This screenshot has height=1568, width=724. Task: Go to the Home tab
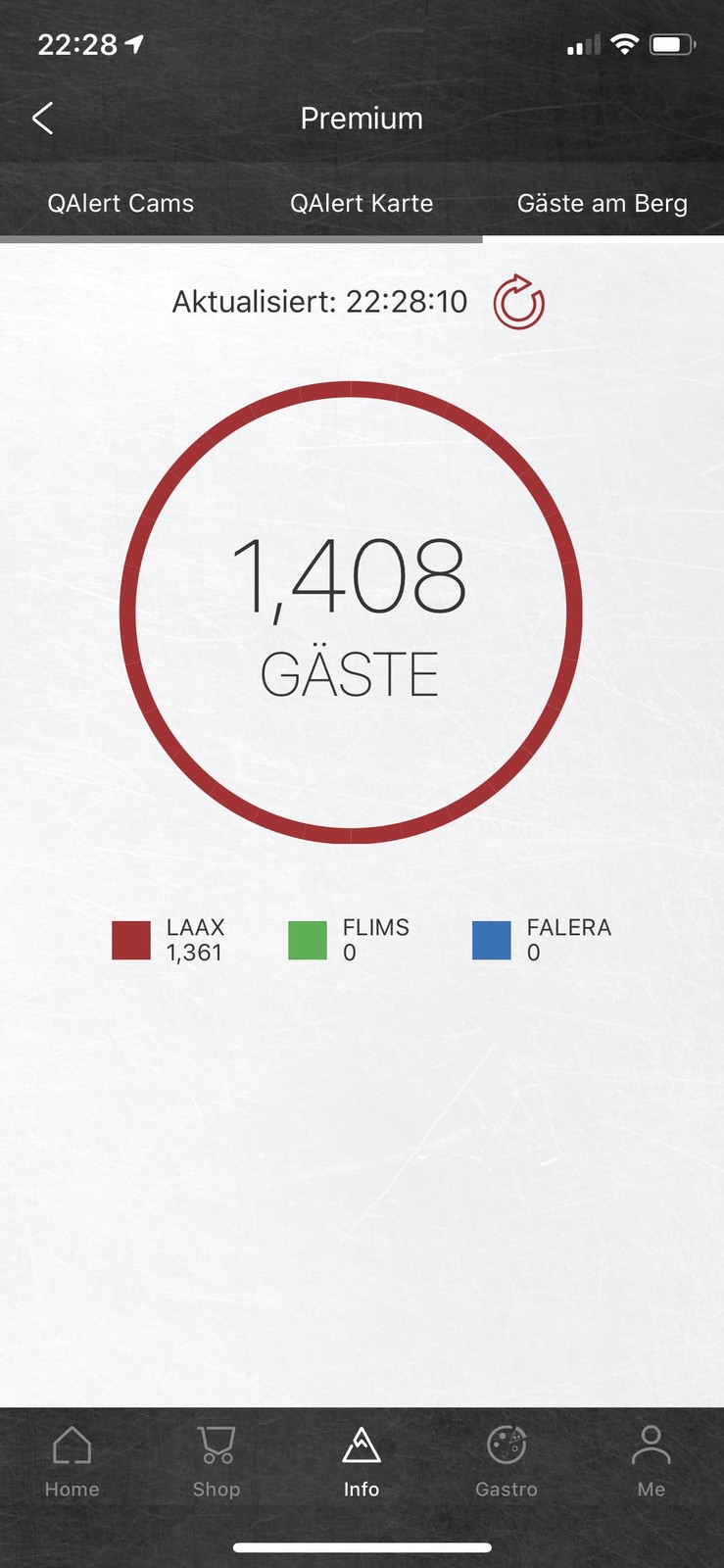tap(72, 1461)
